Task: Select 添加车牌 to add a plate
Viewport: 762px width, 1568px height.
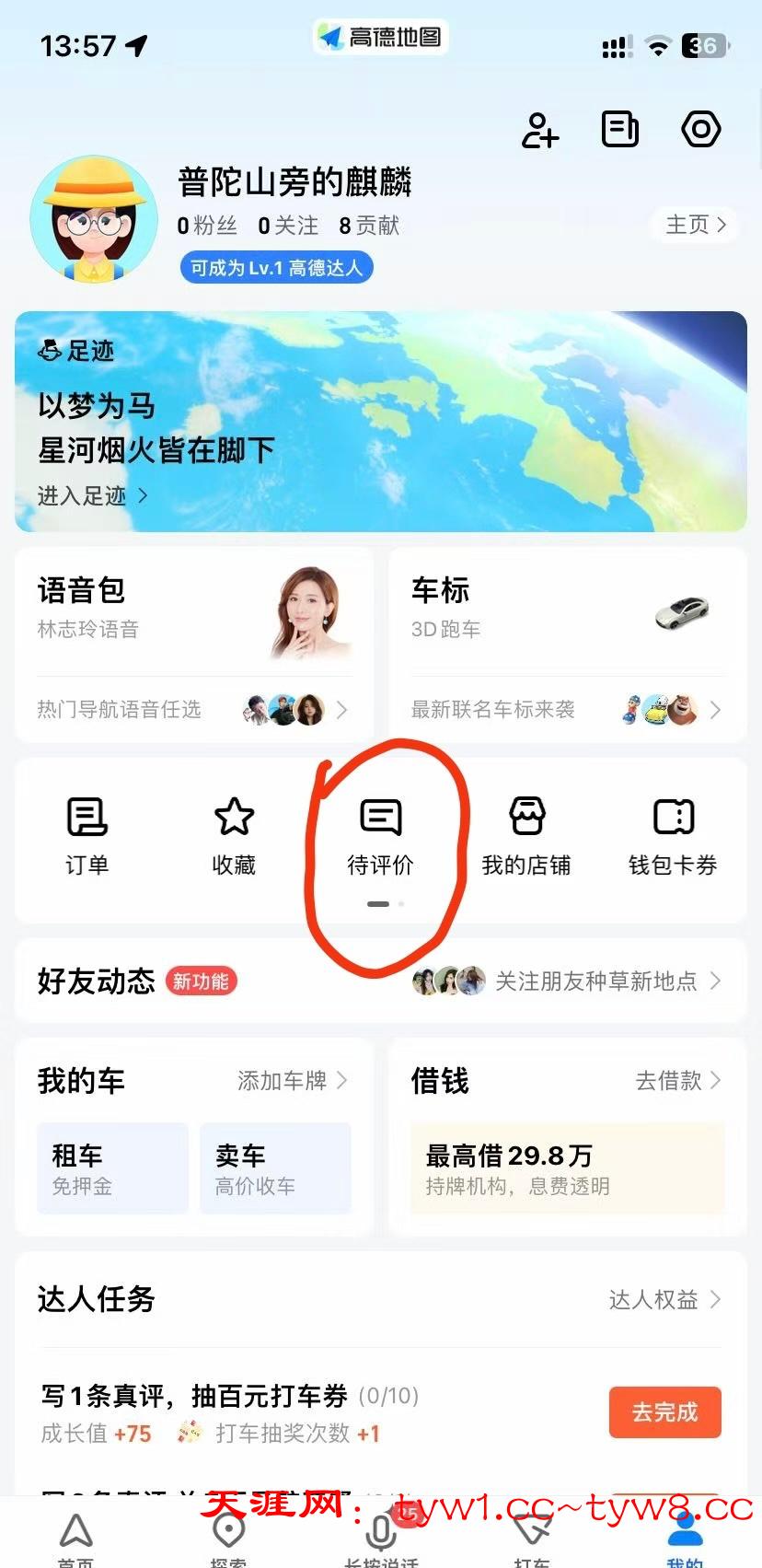Action: 291,1080
